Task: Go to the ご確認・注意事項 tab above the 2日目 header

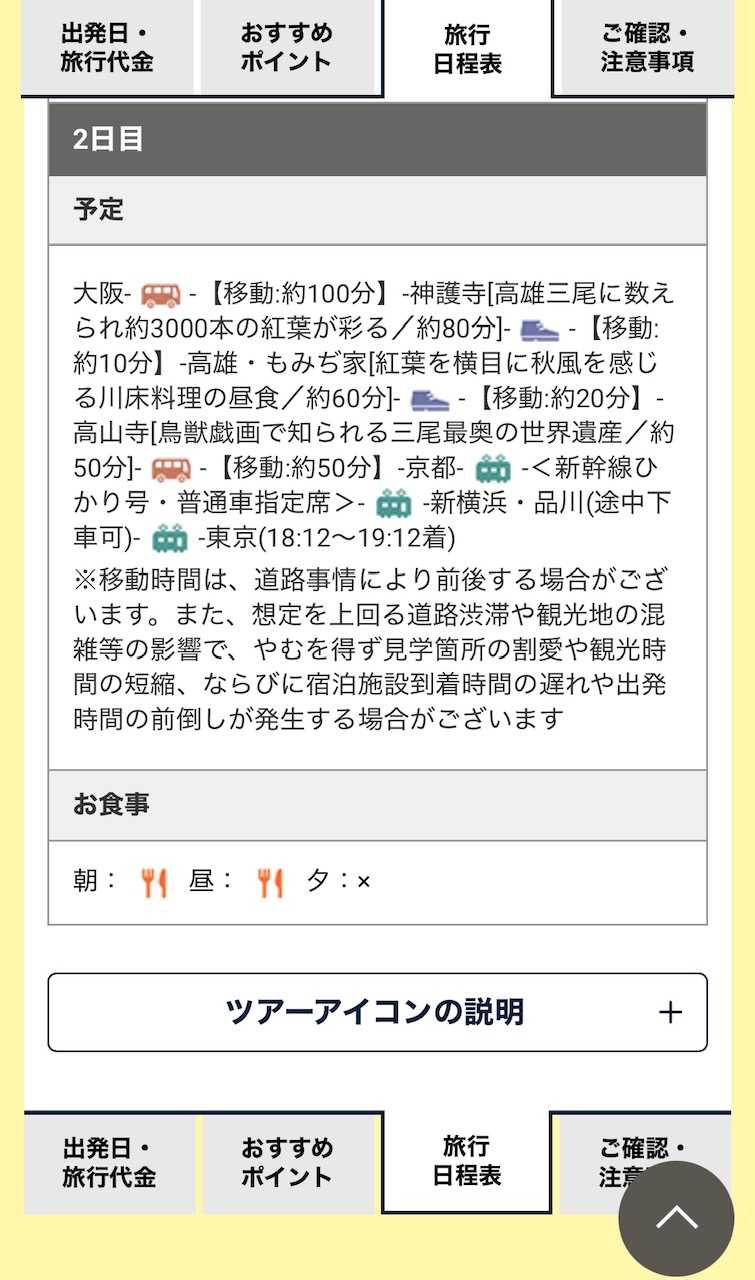Action: coord(645,47)
